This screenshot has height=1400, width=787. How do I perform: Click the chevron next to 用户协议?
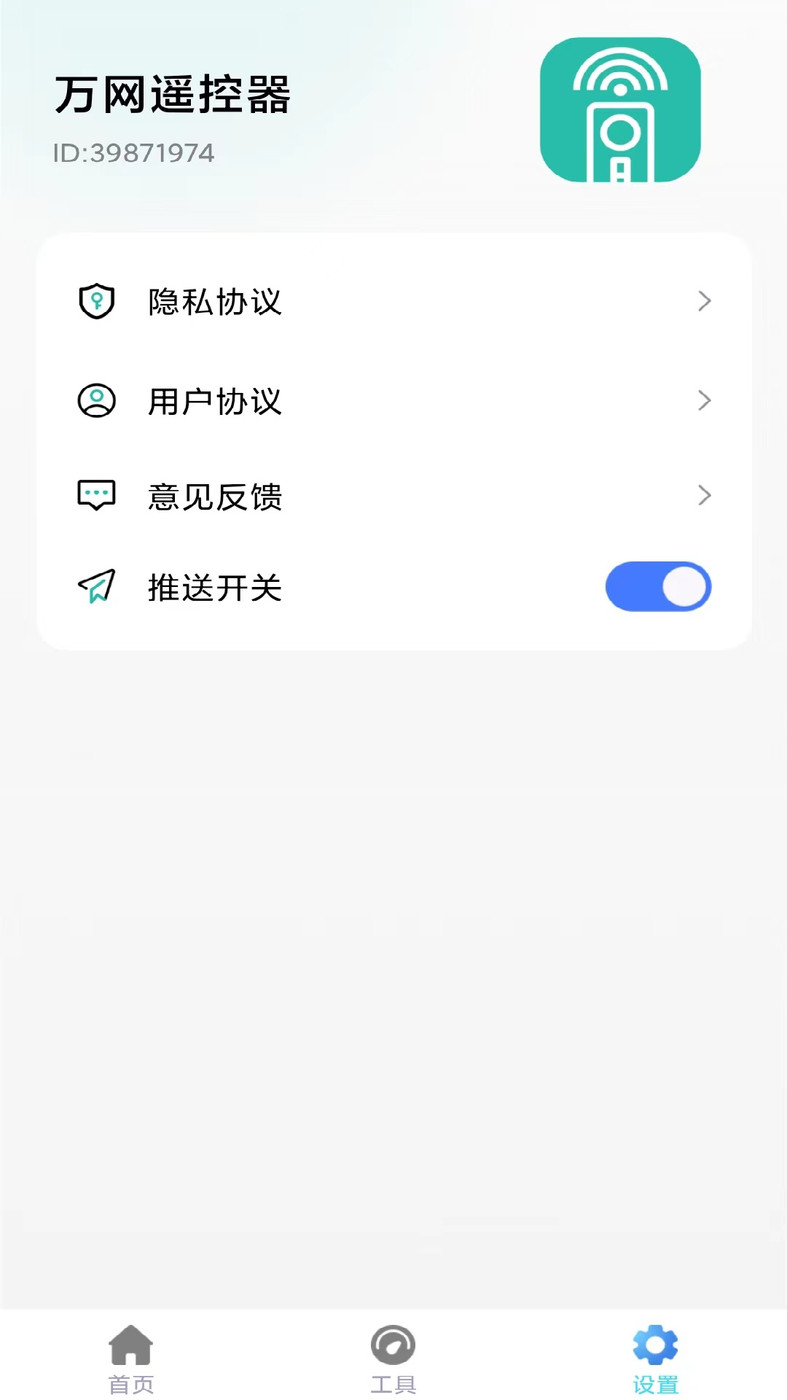pos(704,399)
